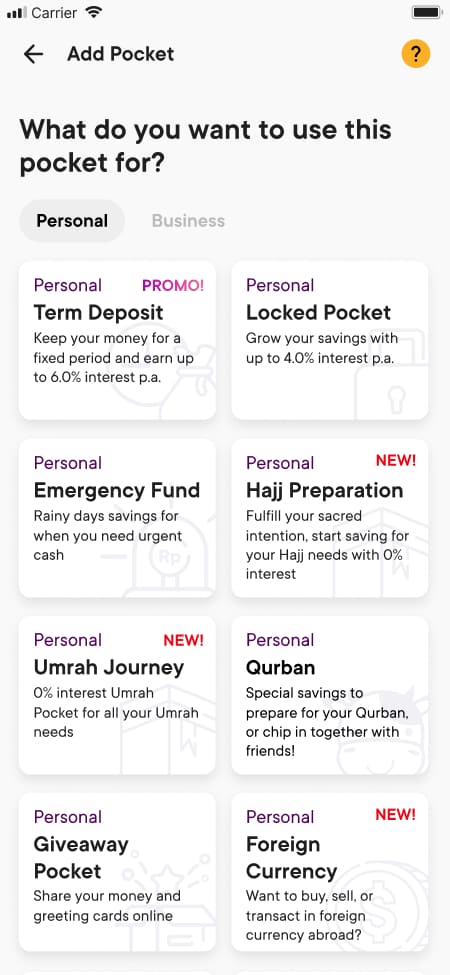Choose the Qurban savings pocket
Screen dimensions: 450x975
(x=330, y=695)
